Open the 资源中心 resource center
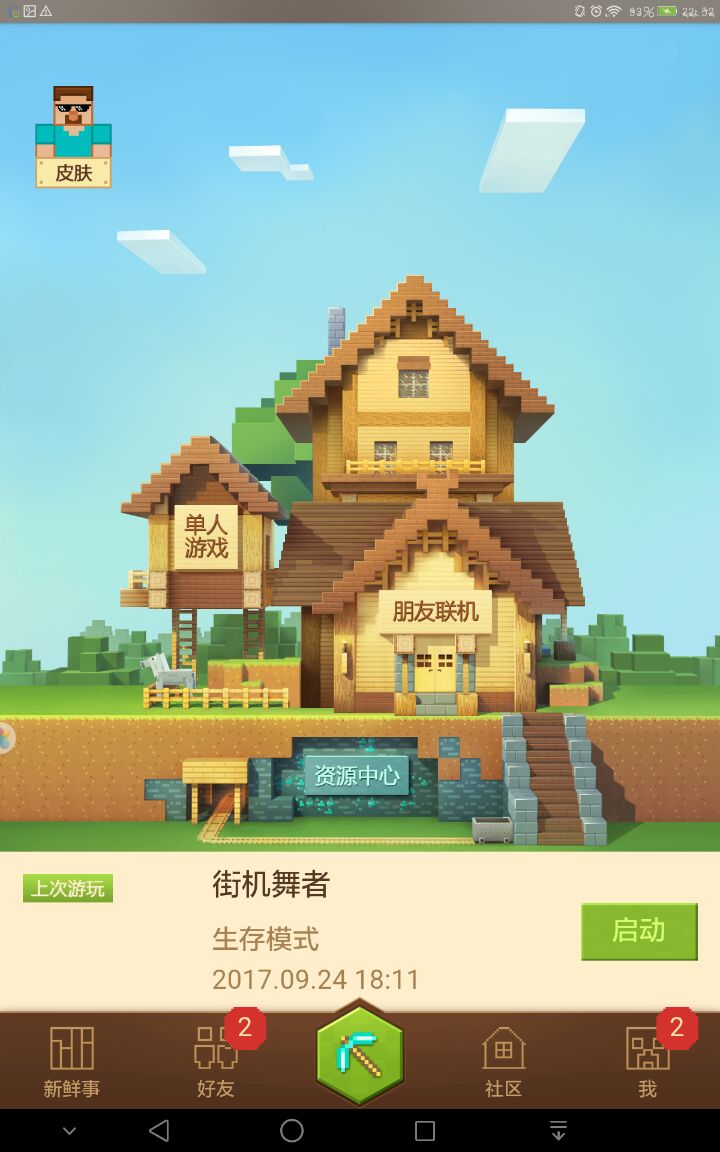This screenshot has width=720, height=1152. coord(357,775)
